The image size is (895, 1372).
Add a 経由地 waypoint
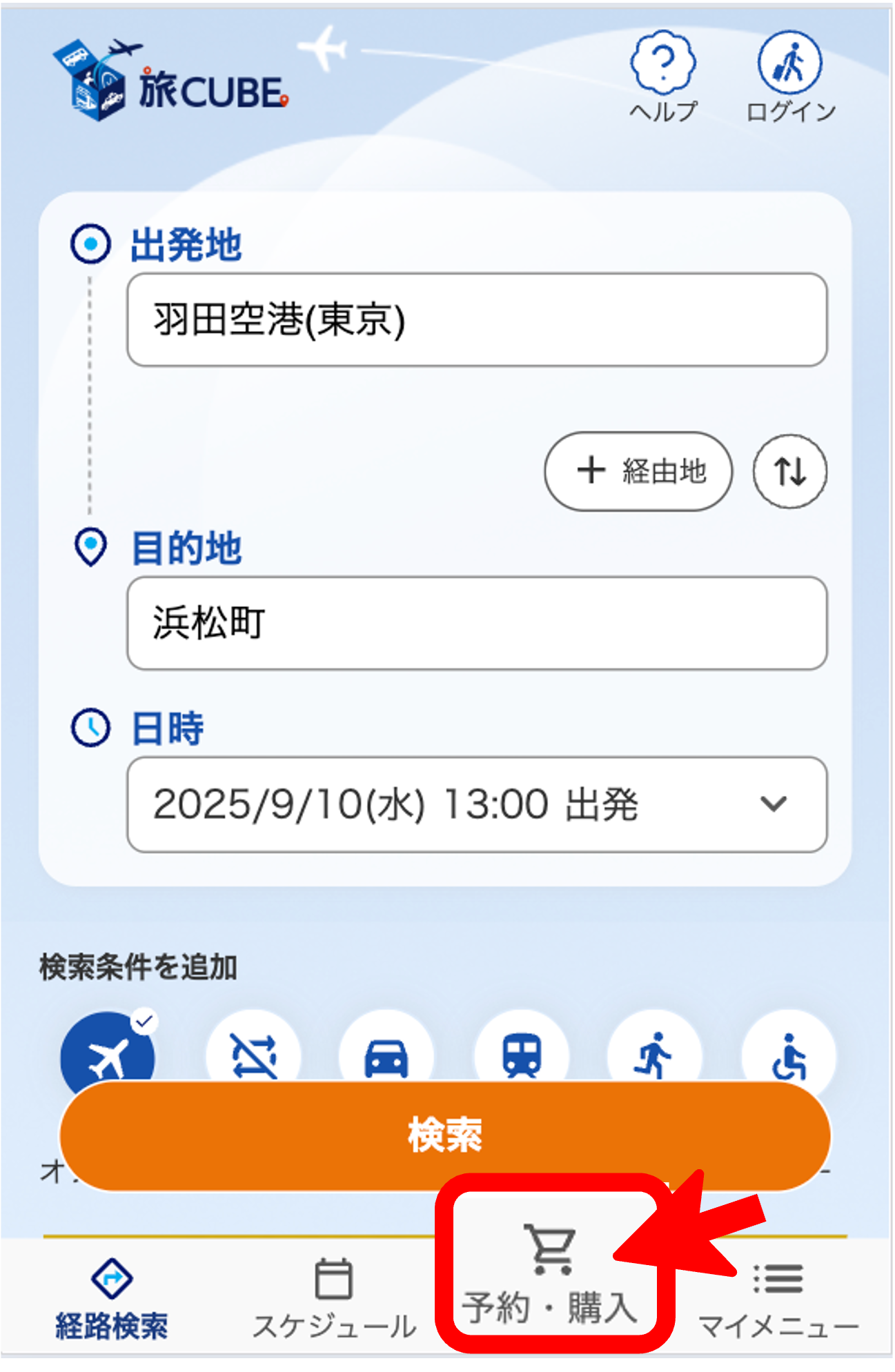tap(638, 471)
